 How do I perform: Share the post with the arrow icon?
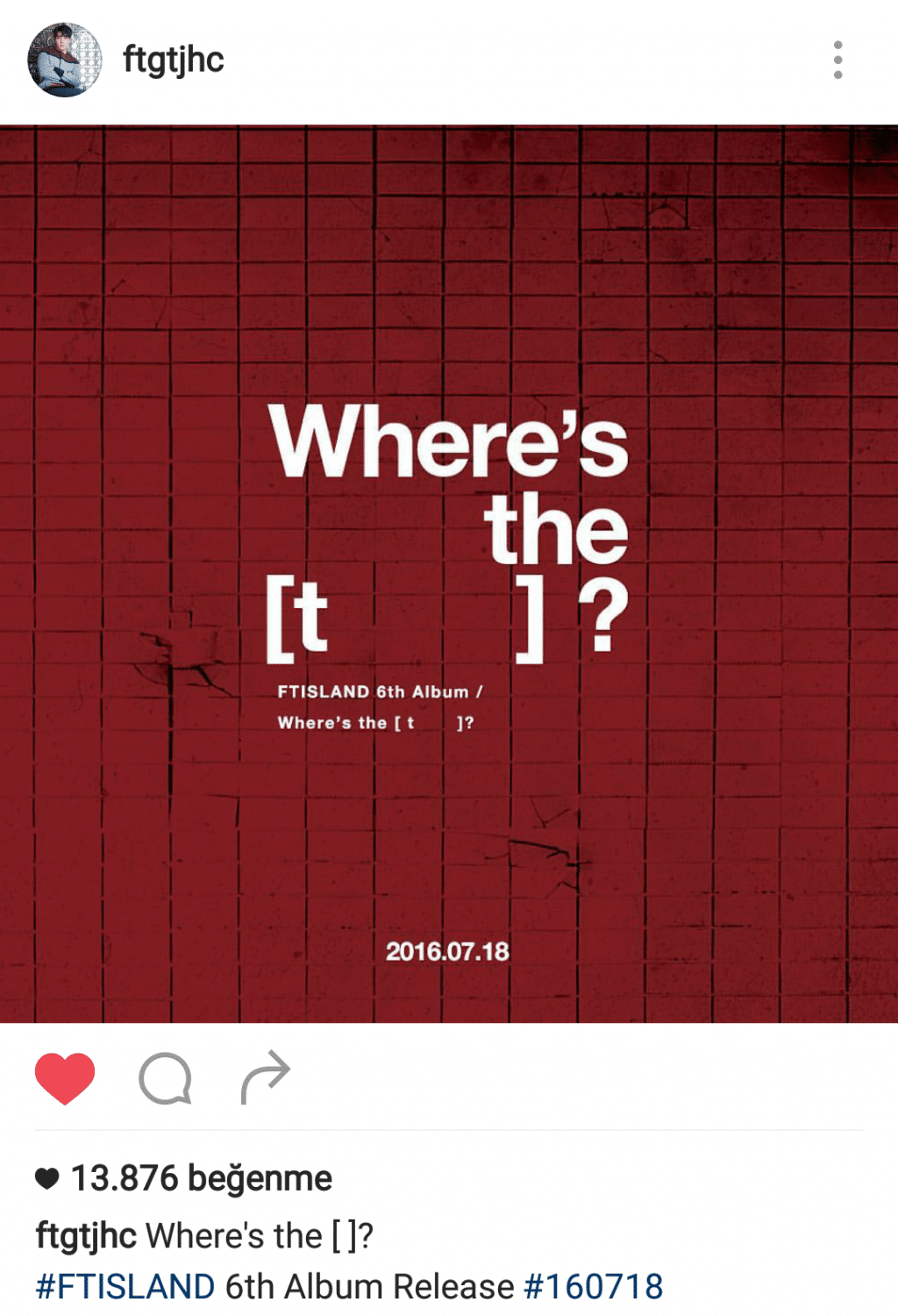click(265, 1076)
